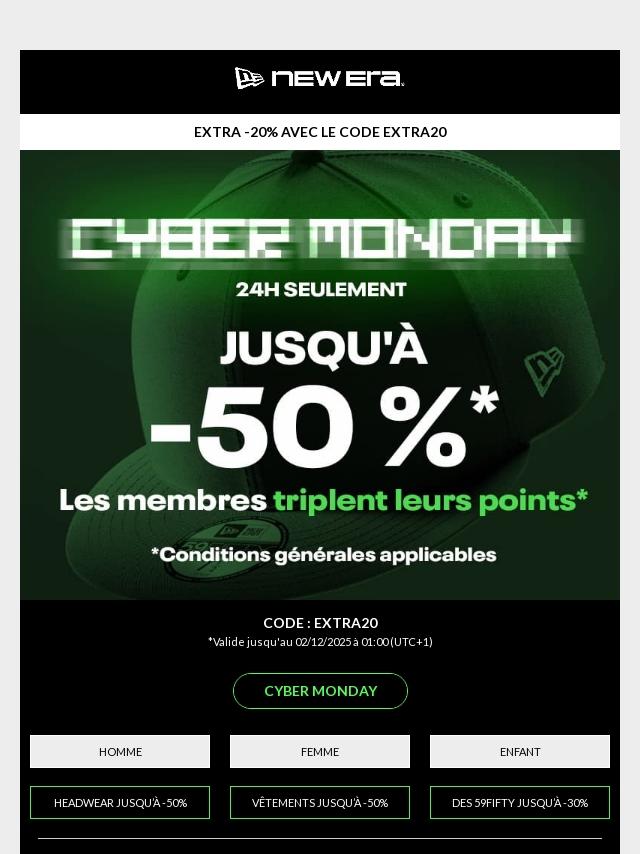Open the Cyber Monday sale button
The width and height of the screenshot is (640, 854).
[x=320, y=691]
